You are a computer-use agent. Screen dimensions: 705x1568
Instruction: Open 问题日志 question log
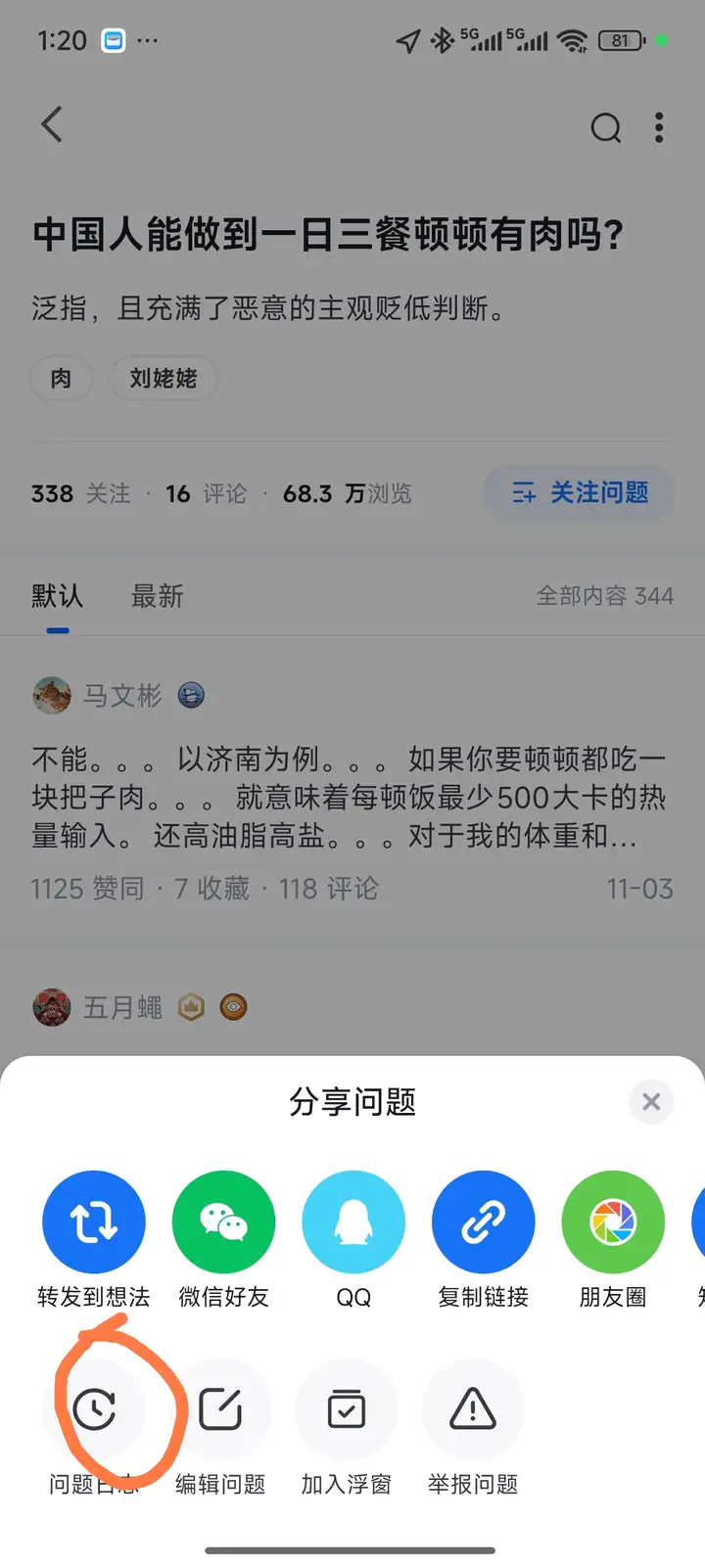95,1410
